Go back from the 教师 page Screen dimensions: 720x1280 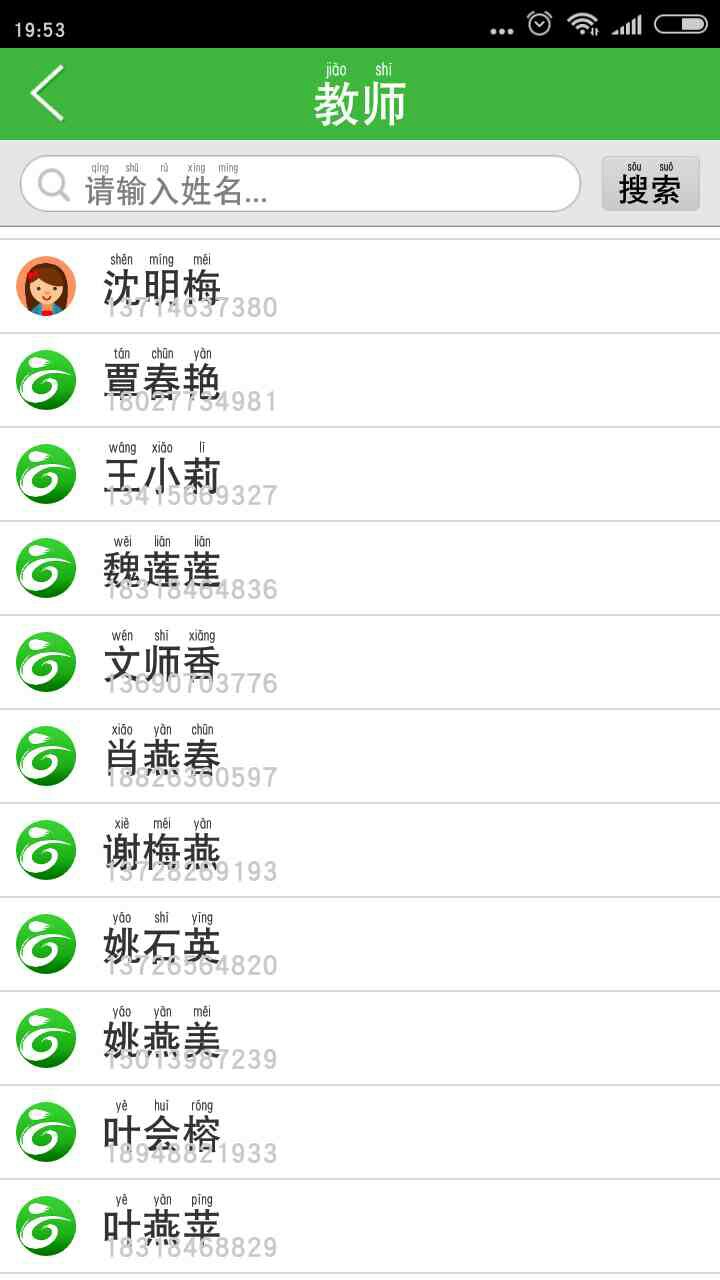point(47,93)
